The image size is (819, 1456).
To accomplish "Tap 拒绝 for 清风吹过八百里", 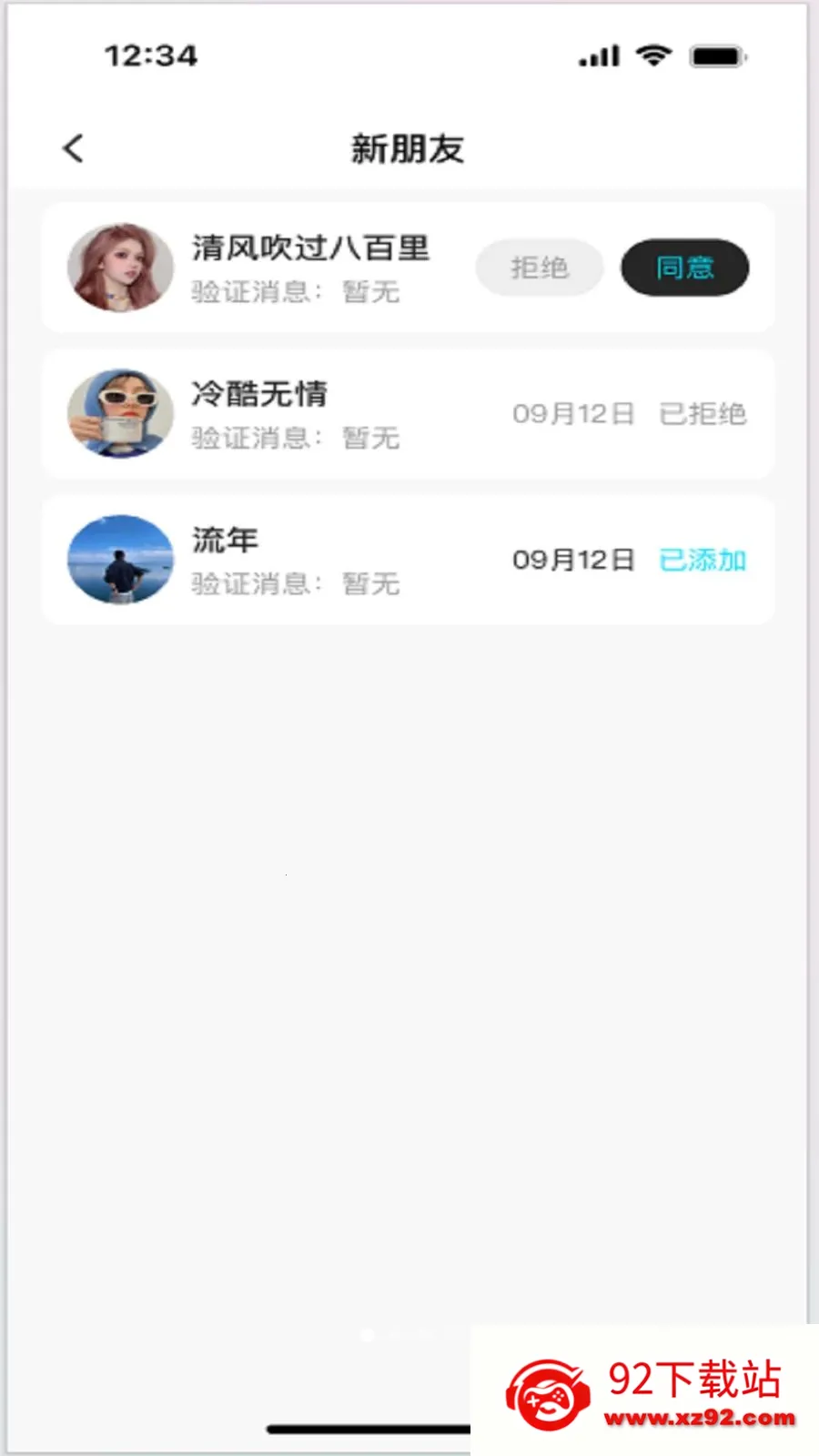I will pos(540,268).
